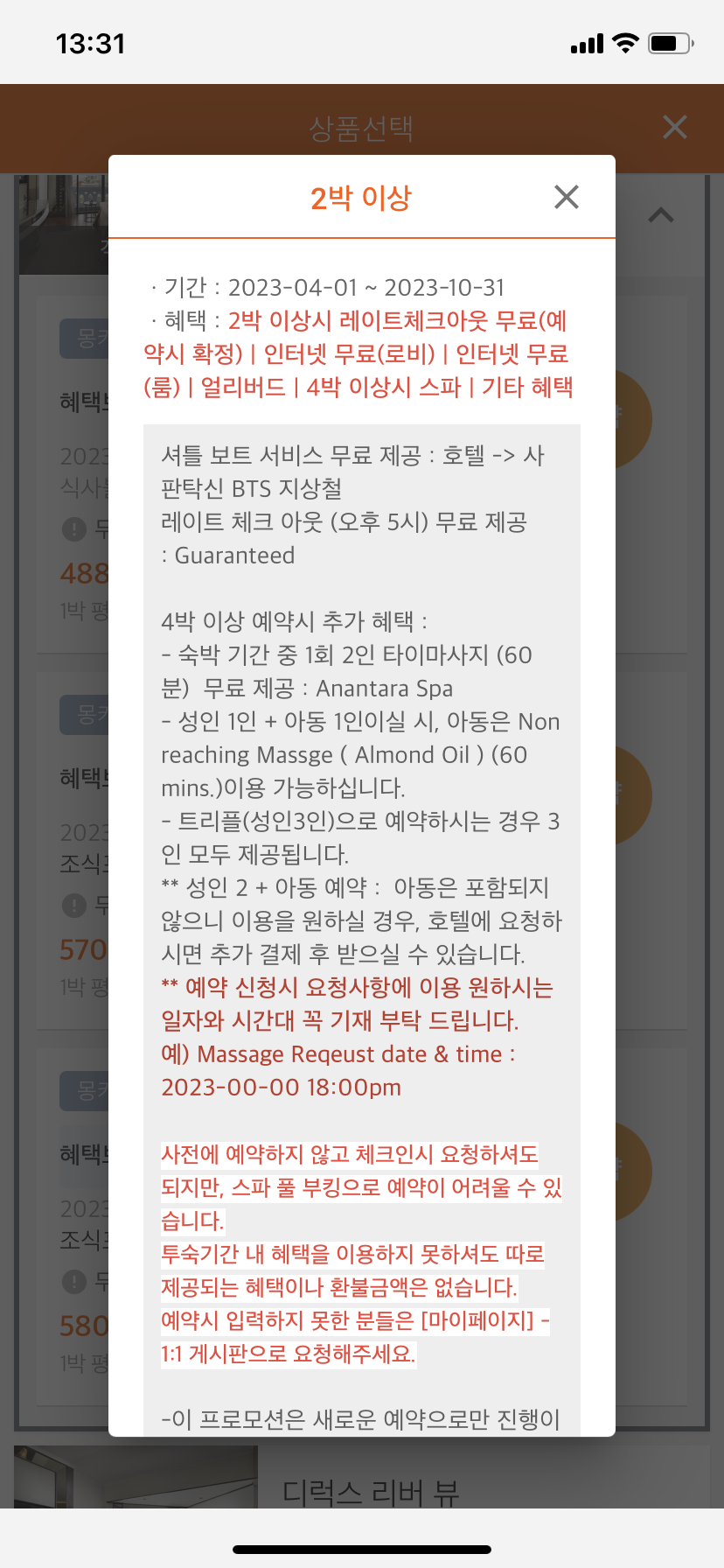
Task: Close the 2박 이상 benefits popup
Action: coord(567,197)
